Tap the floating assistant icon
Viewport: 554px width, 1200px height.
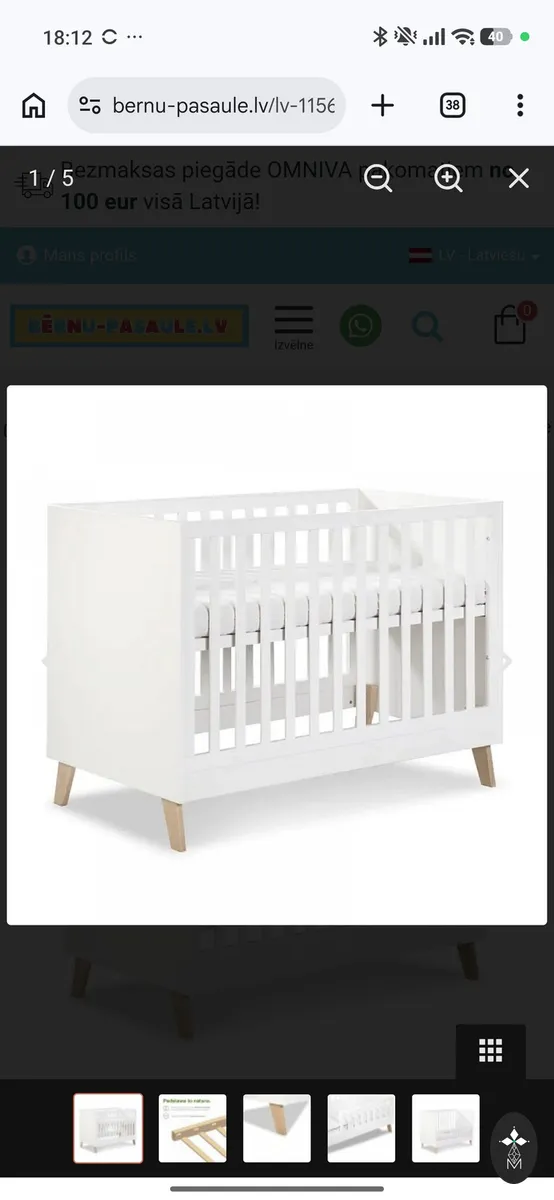click(x=514, y=1148)
